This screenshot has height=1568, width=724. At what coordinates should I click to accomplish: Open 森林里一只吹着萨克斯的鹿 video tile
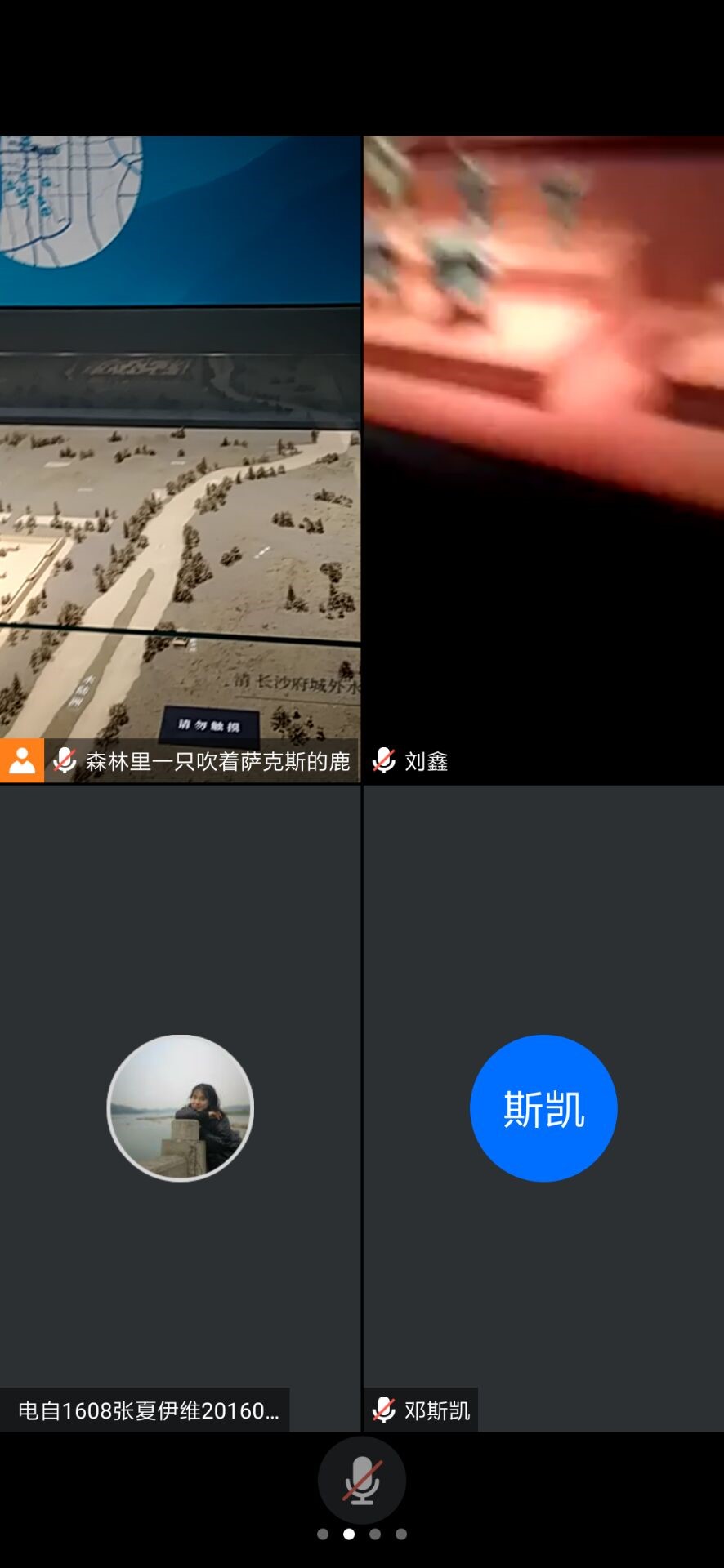(x=180, y=460)
